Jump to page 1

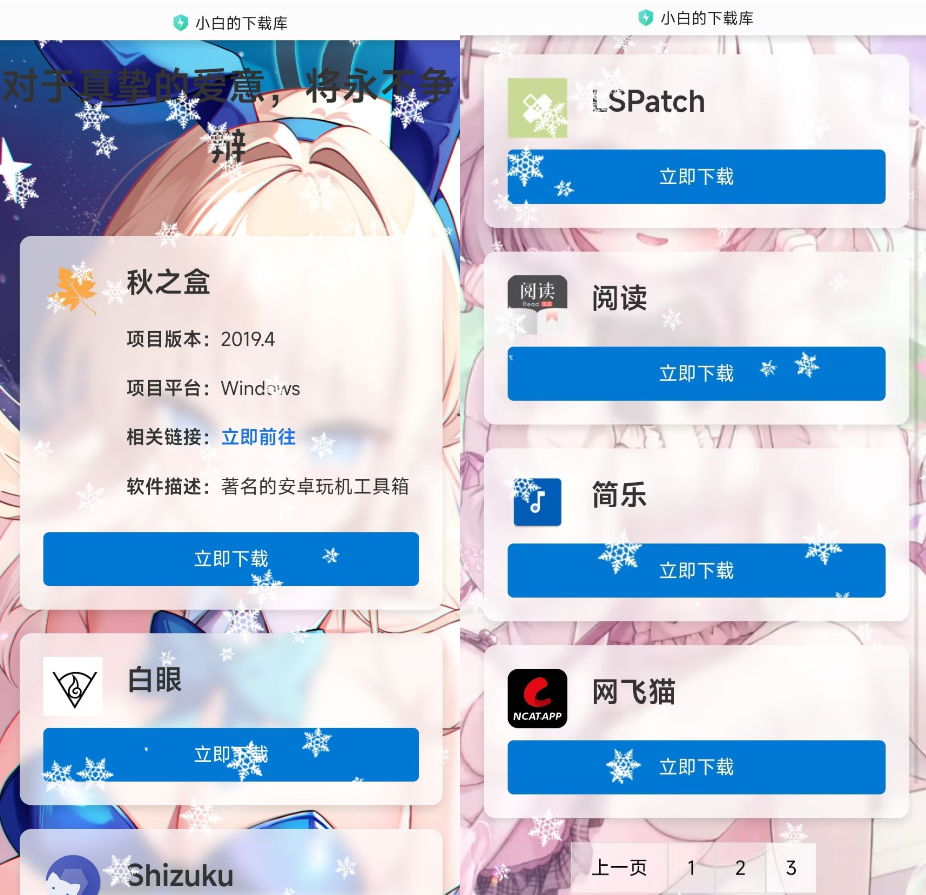point(691,868)
